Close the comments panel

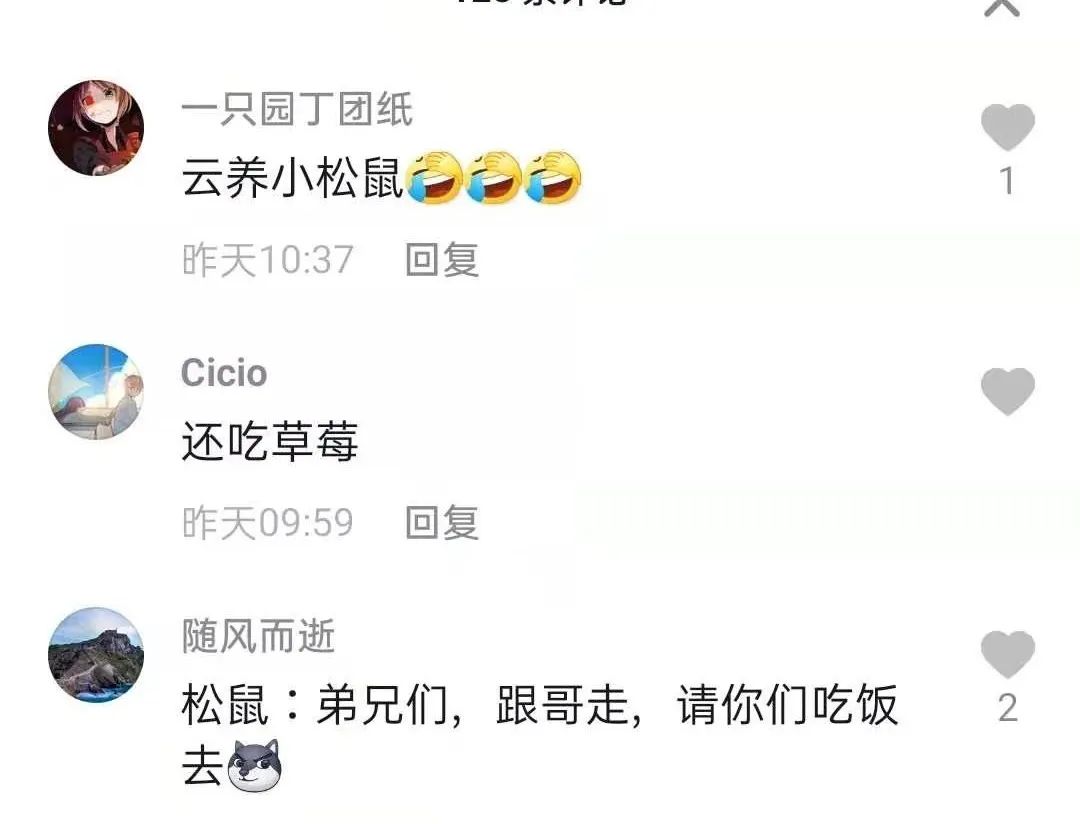click(1002, 6)
